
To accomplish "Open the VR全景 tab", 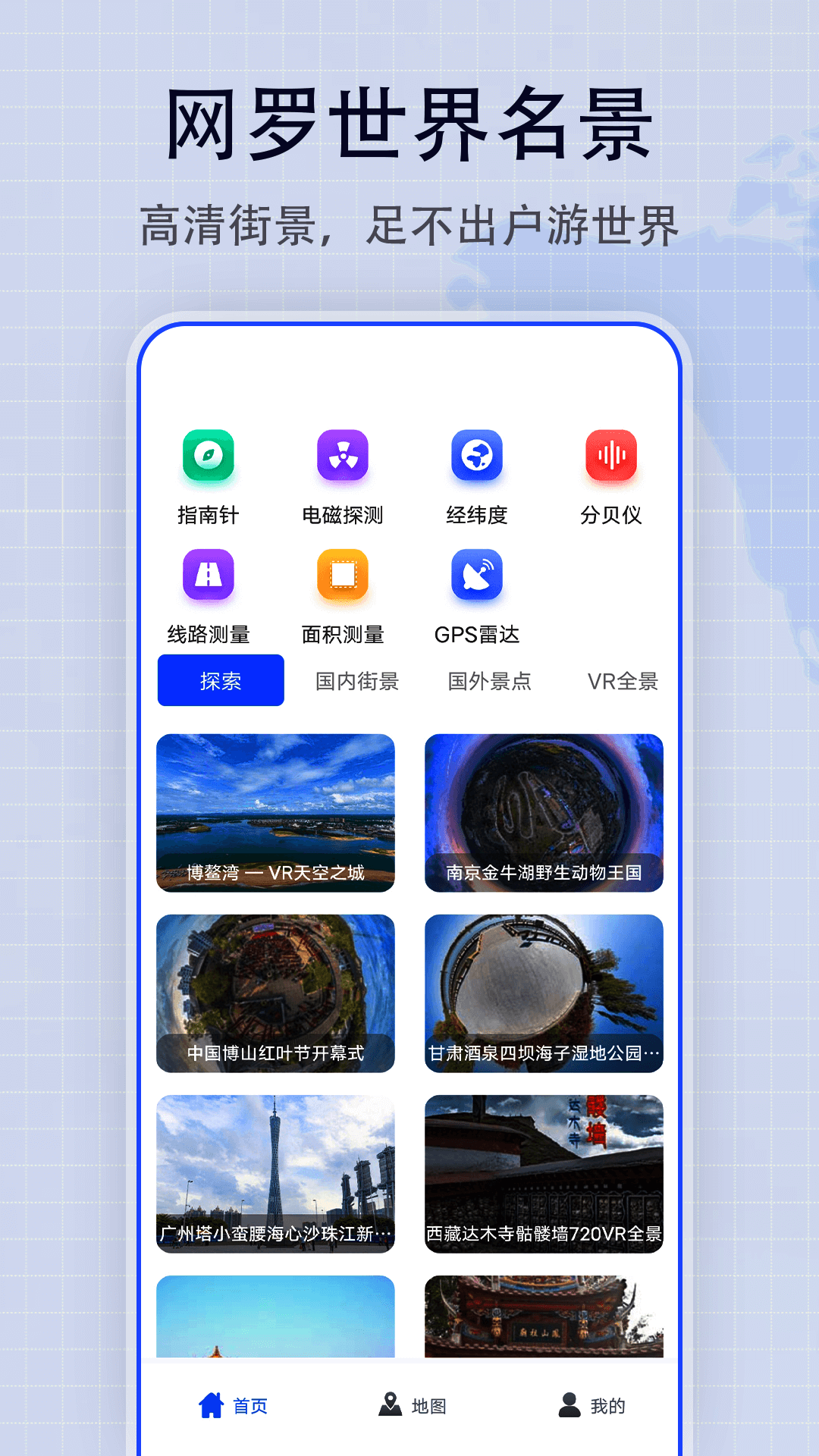I will coord(623,680).
